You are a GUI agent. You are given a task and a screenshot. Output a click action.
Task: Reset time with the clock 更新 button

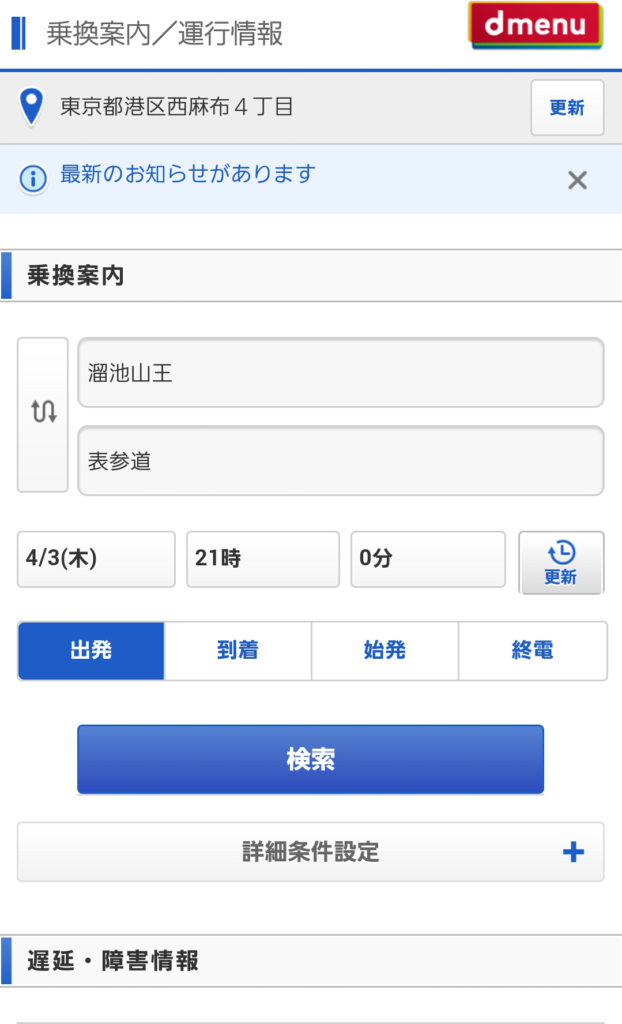[561, 563]
